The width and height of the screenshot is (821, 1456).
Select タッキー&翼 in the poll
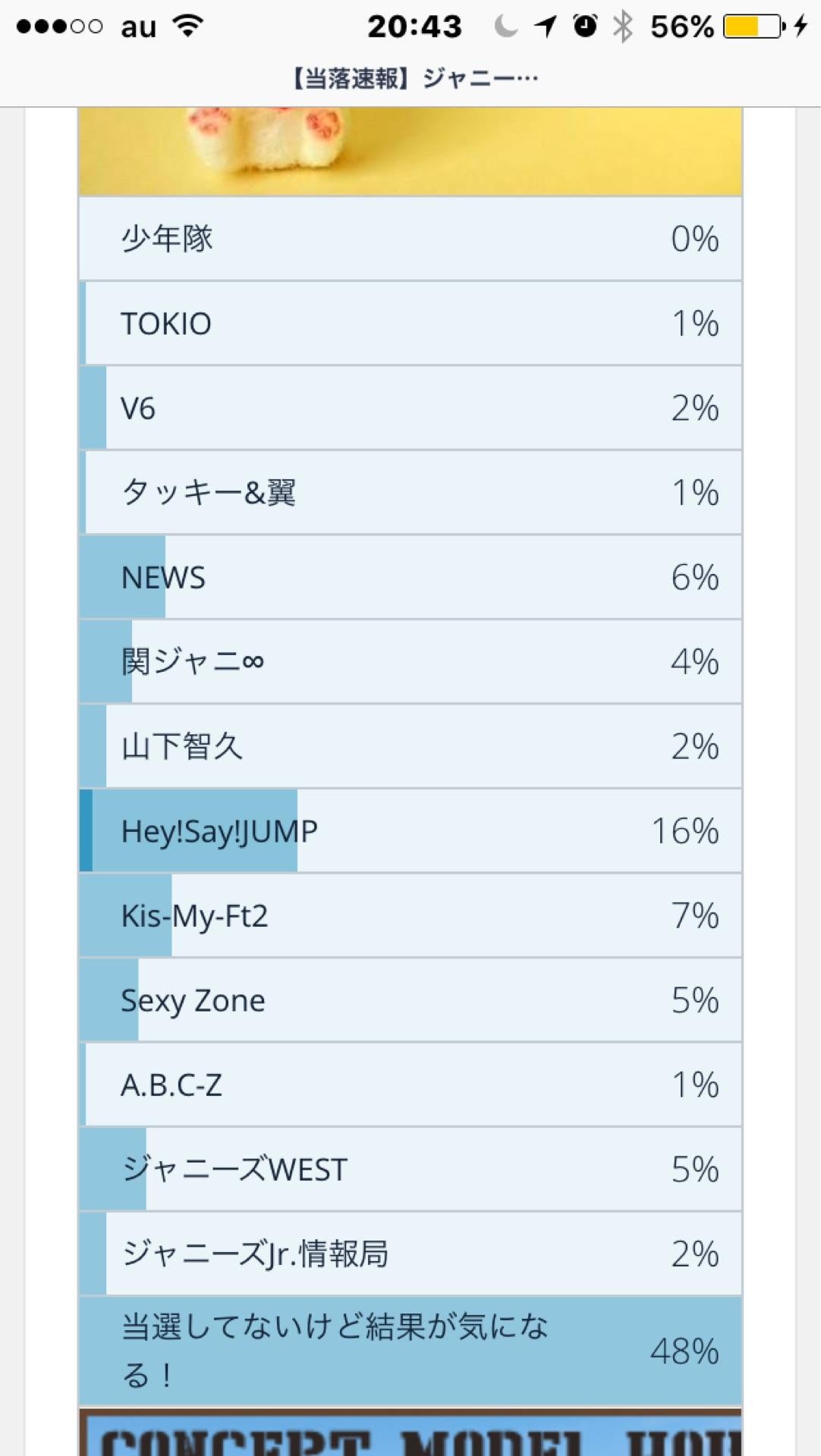coord(410,493)
